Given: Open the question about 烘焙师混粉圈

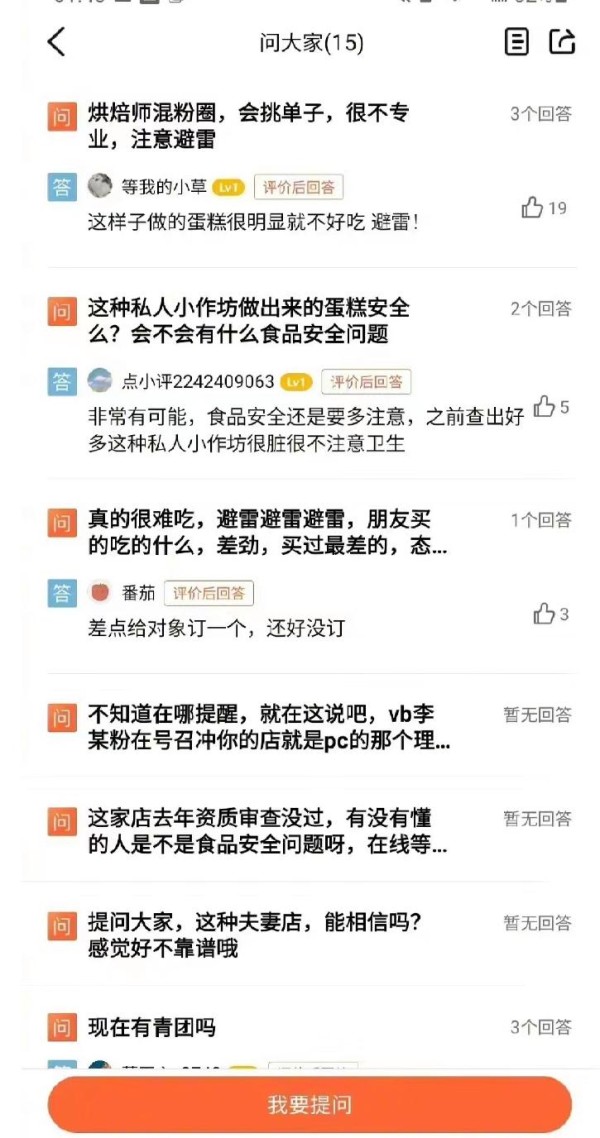Looking at the screenshot, I should tap(250, 126).
